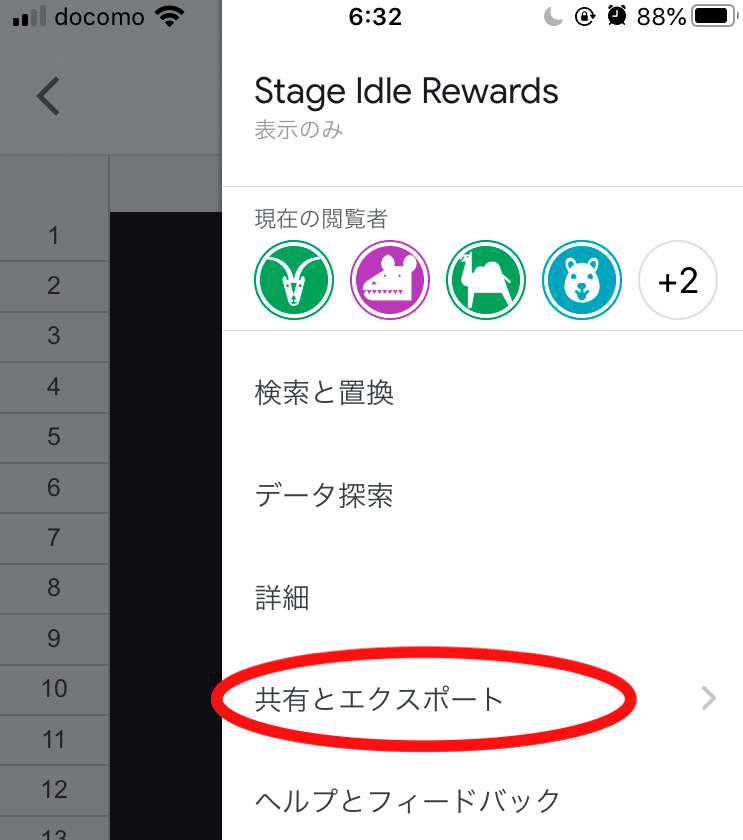
Task: Tap the +2 viewers badge
Action: pos(678,281)
